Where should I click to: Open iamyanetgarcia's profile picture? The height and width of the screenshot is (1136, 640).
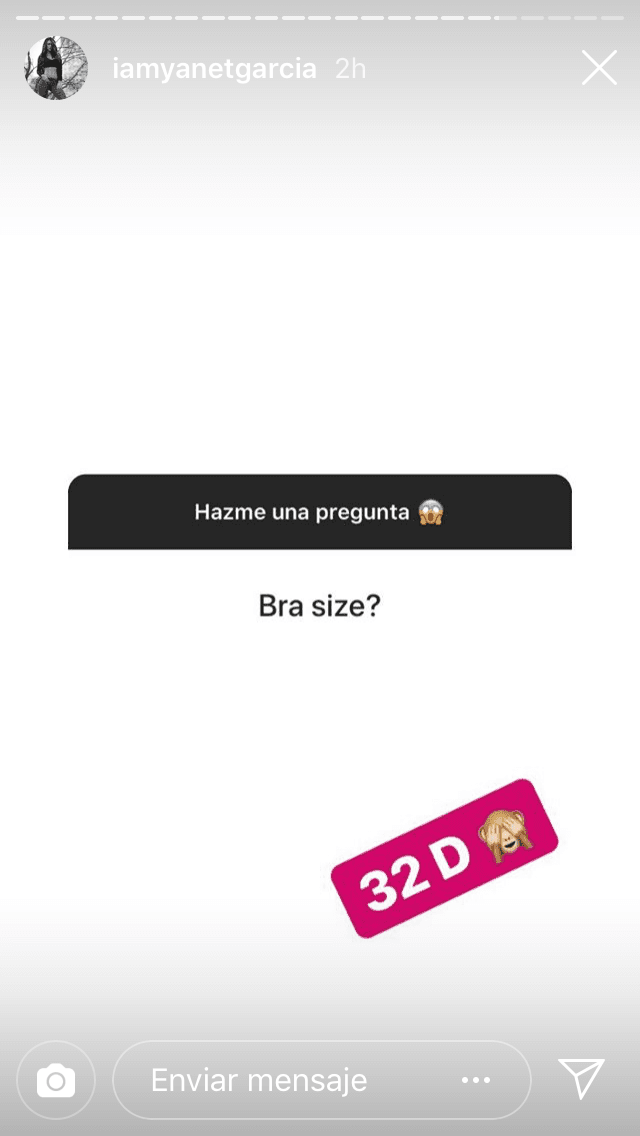coord(56,68)
